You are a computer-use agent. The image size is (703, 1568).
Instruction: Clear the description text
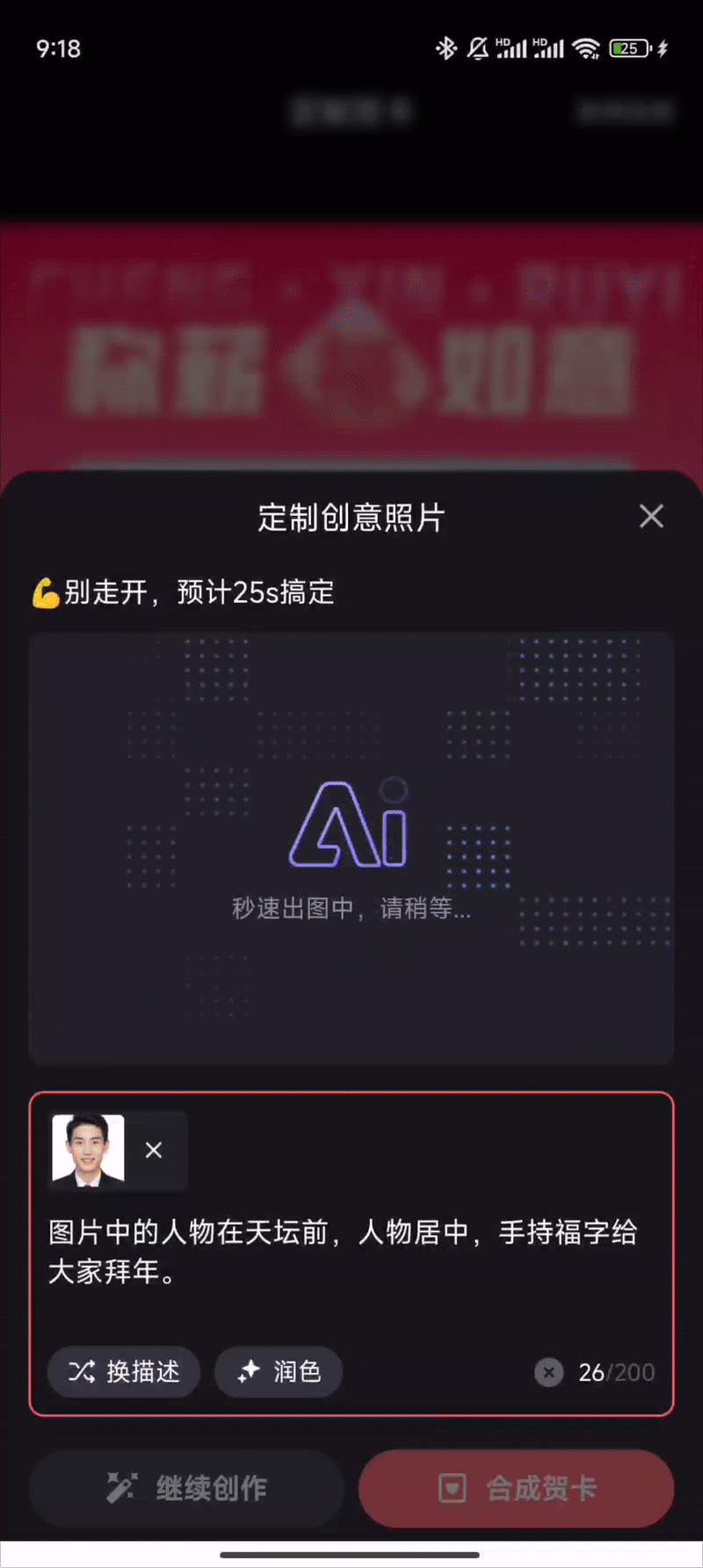(x=548, y=1372)
